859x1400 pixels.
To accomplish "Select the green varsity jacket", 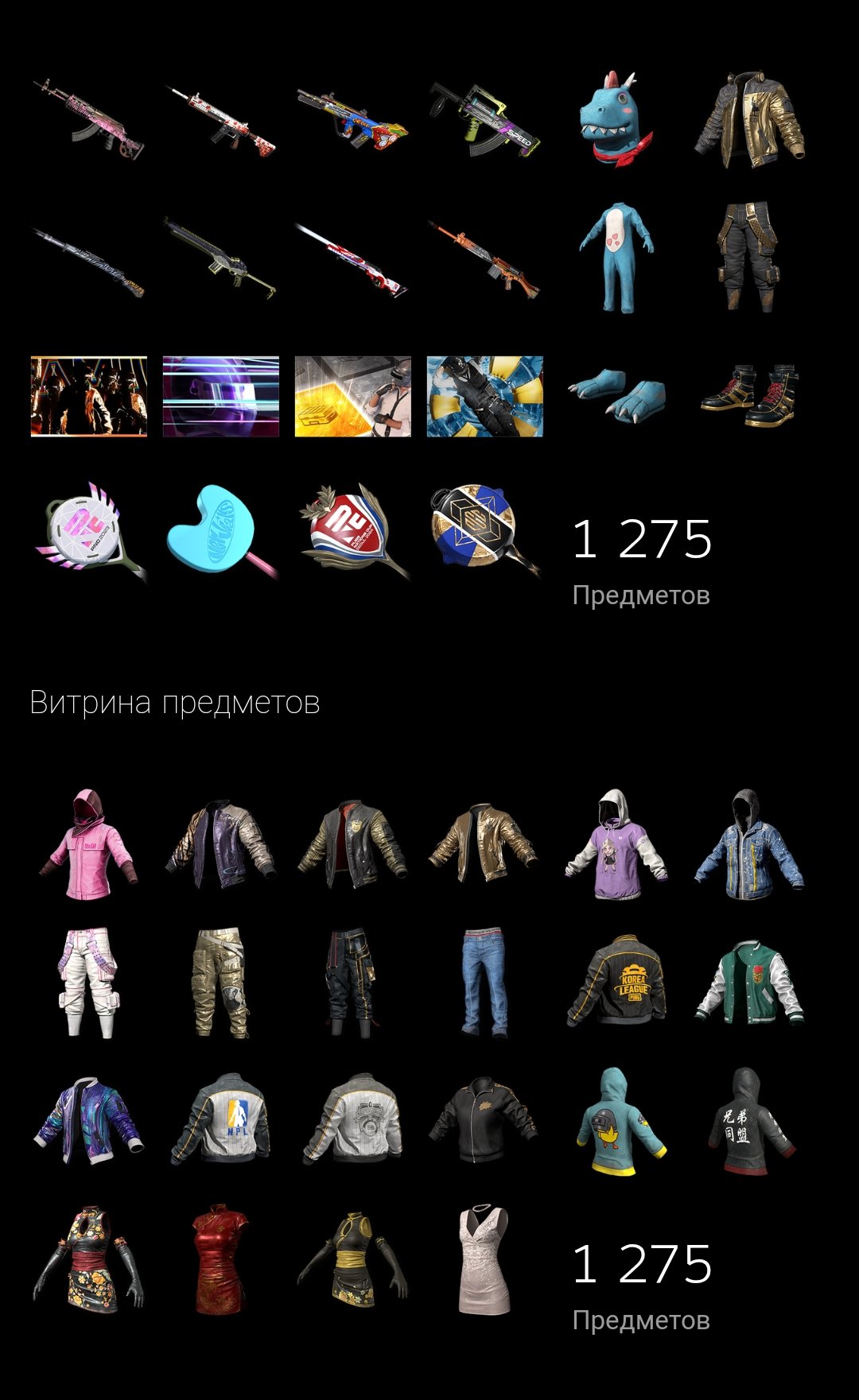I will tap(749, 982).
